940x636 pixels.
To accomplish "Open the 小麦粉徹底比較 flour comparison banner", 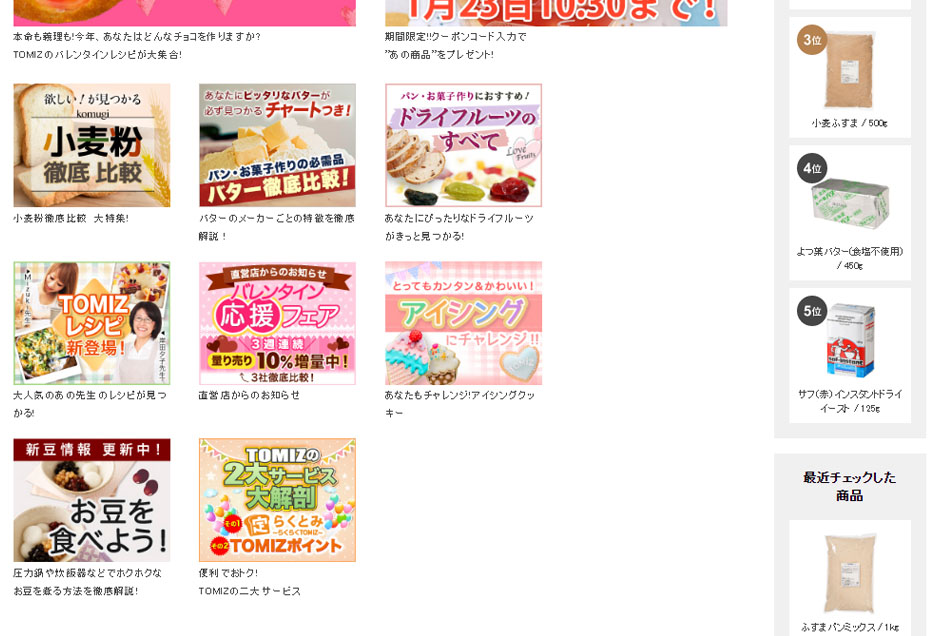I will tap(92, 145).
